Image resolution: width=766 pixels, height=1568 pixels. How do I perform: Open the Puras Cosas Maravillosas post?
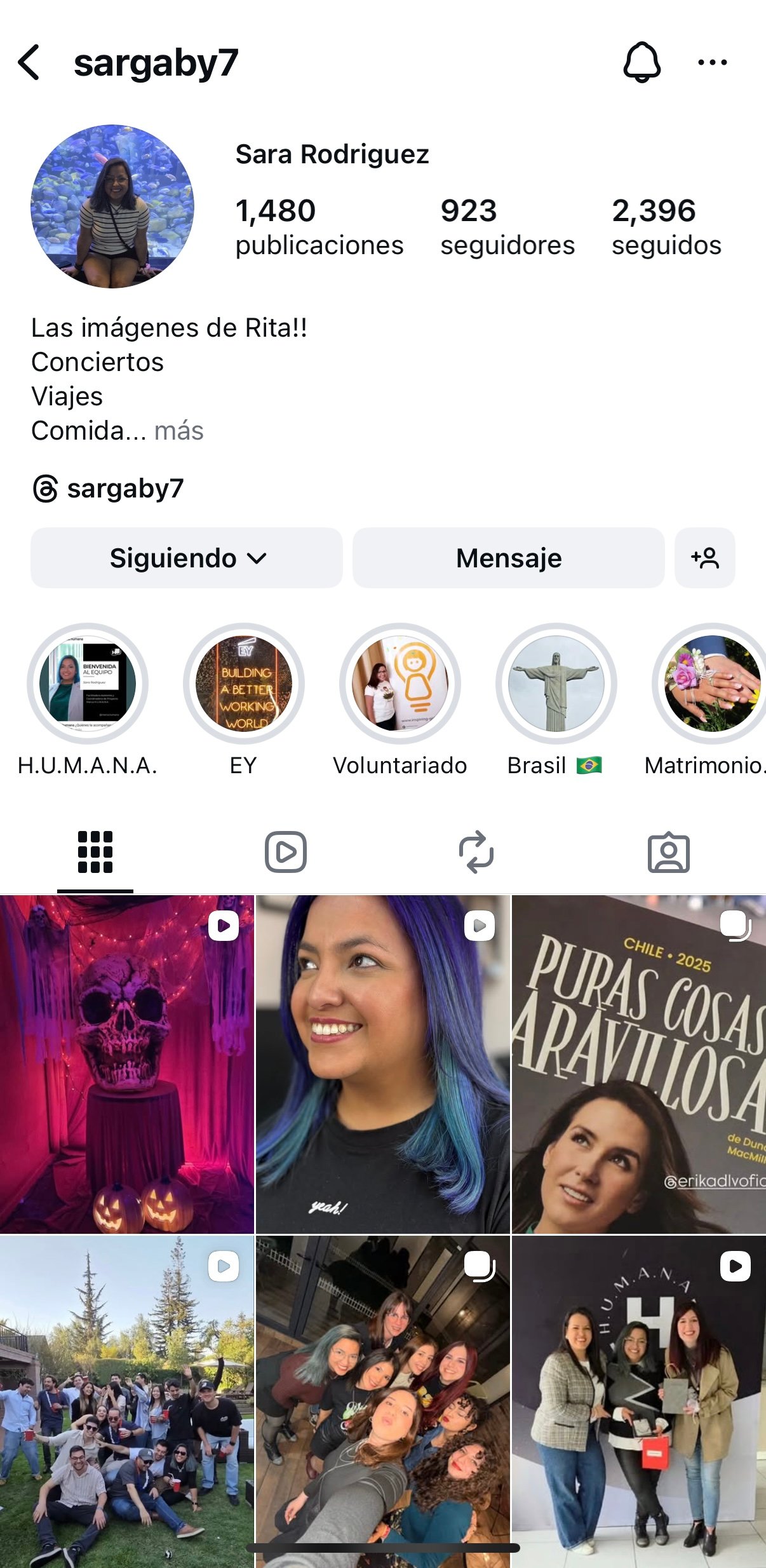[638, 1064]
